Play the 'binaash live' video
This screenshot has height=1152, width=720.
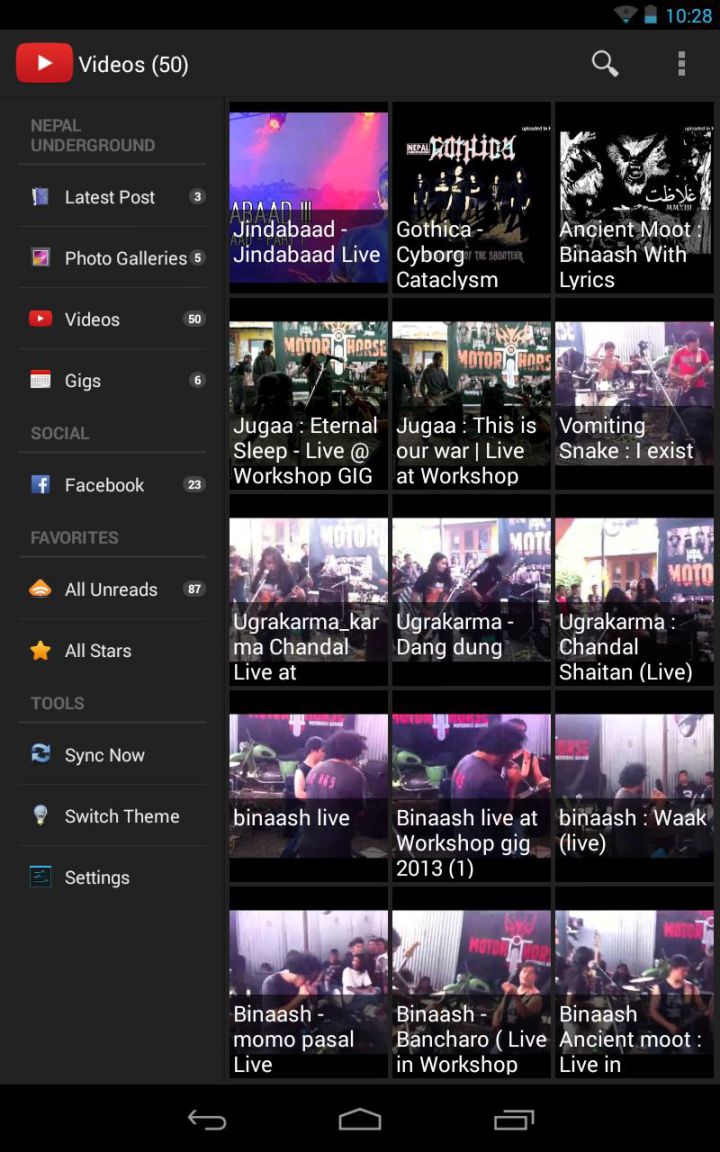tap(308, 785)
